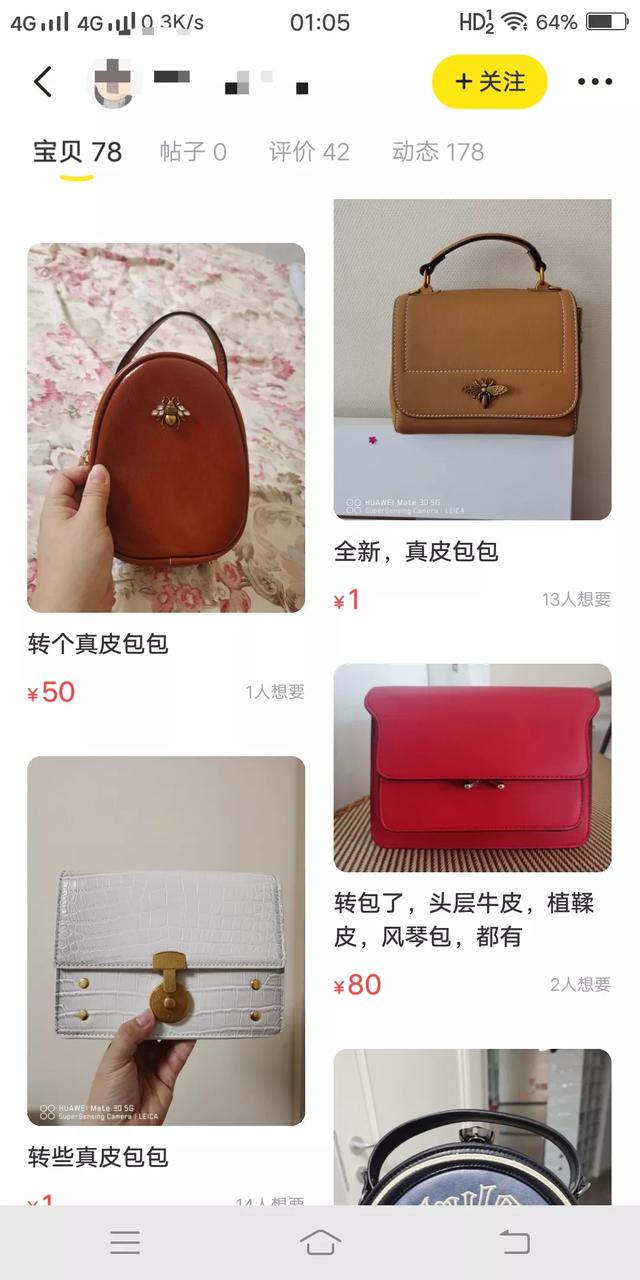The width and height of the screenshot is (640, 1280).
Task: Switch to the 动态 178 tab
Action: pyautogui.click(x=438, y=152)
